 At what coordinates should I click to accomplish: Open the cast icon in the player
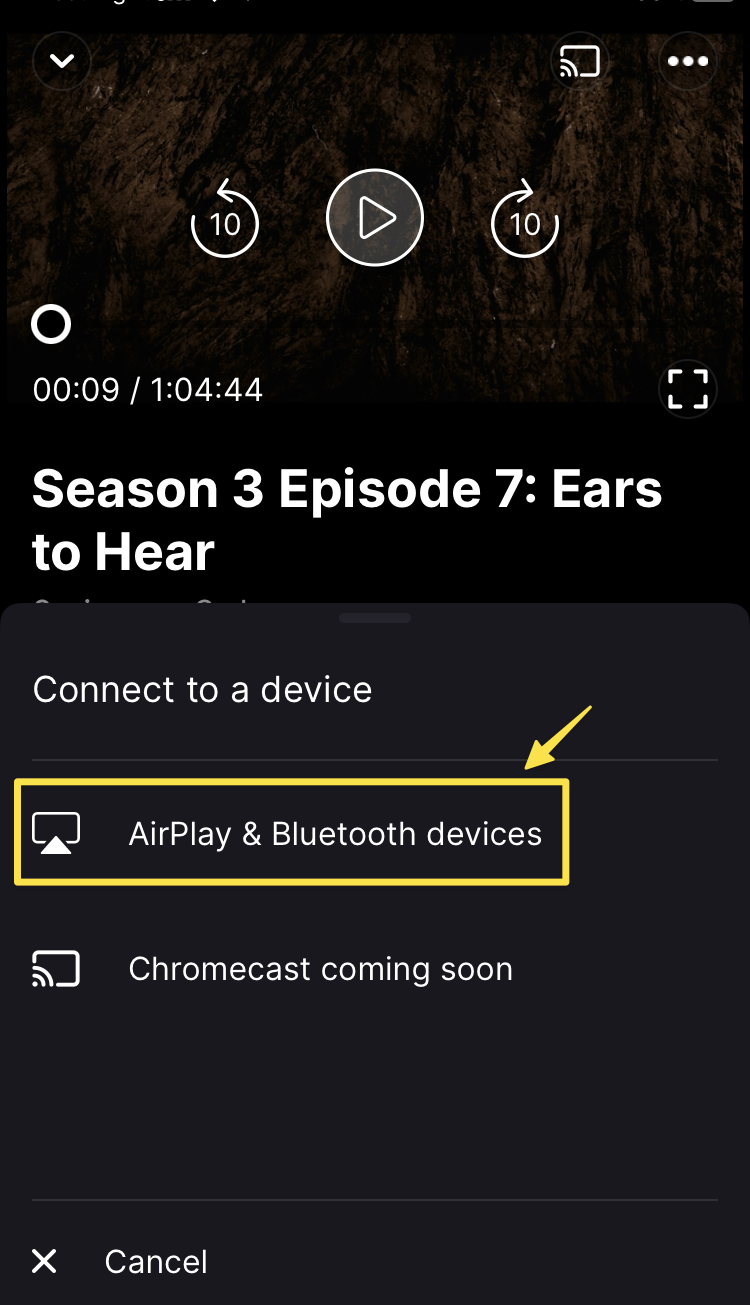coord(580,61)
